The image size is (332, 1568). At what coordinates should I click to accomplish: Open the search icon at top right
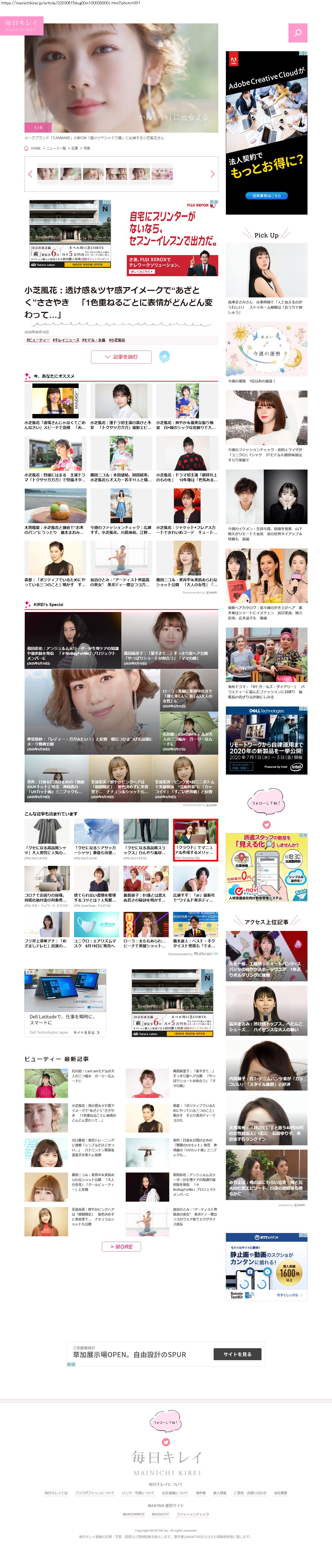coord(297,33)
